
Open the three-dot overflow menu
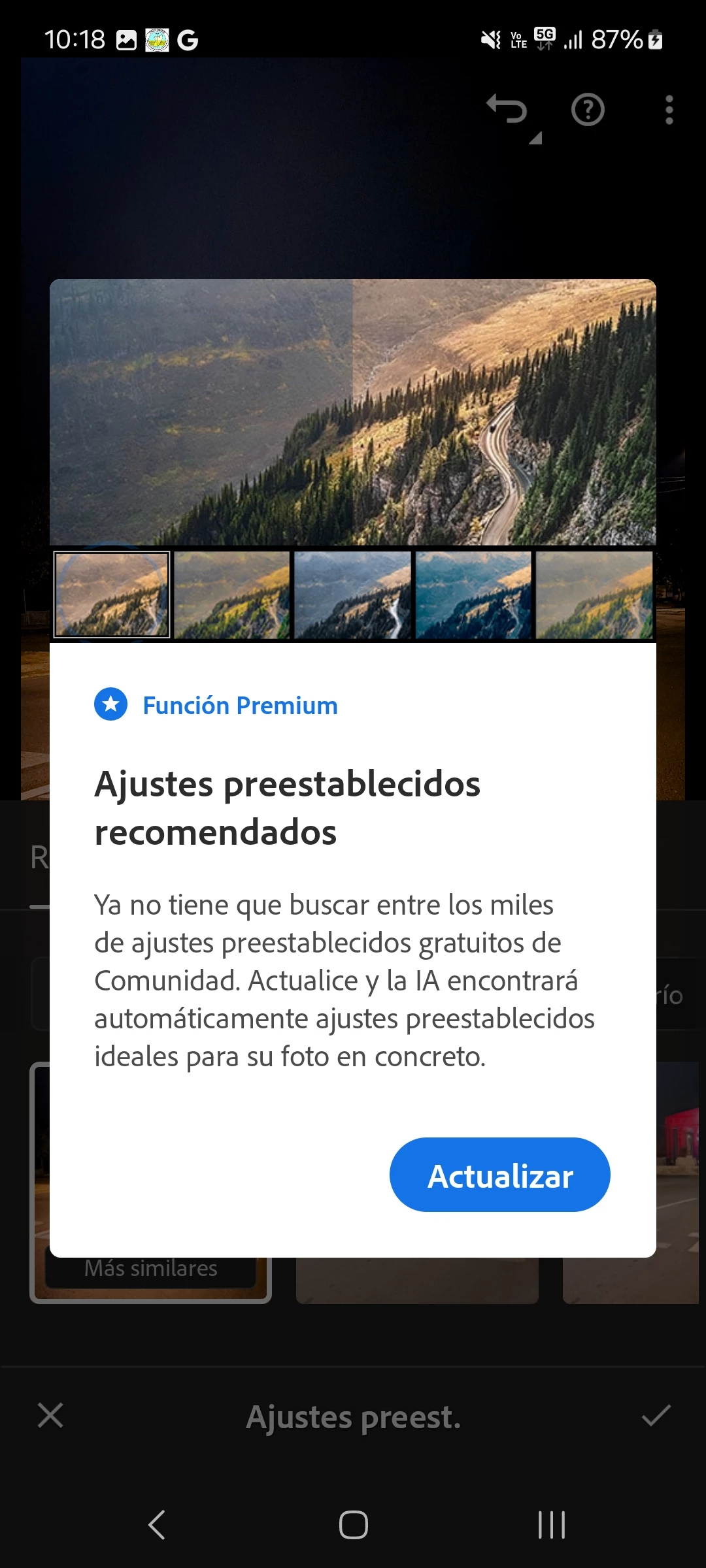click(669, 110)
